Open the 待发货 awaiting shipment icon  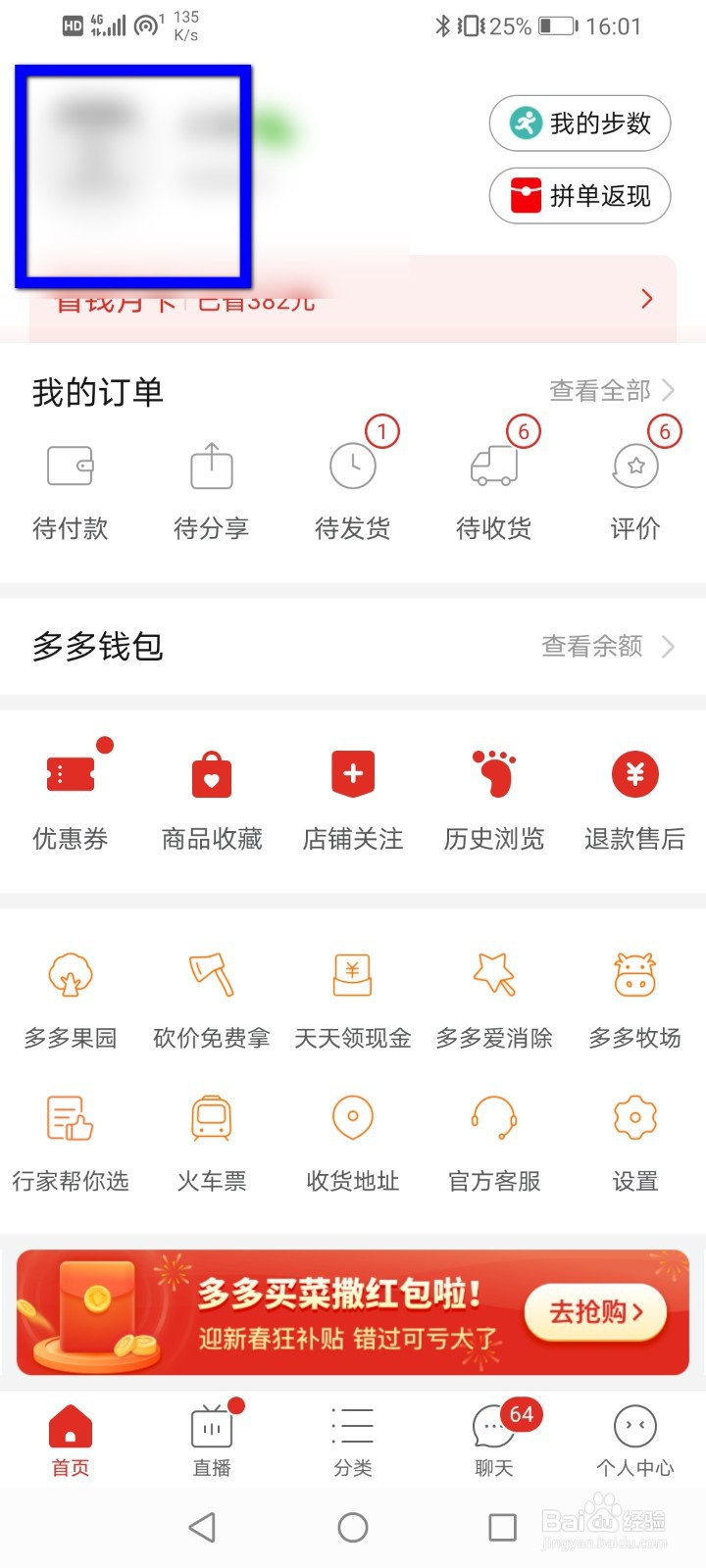click(352, 466)
